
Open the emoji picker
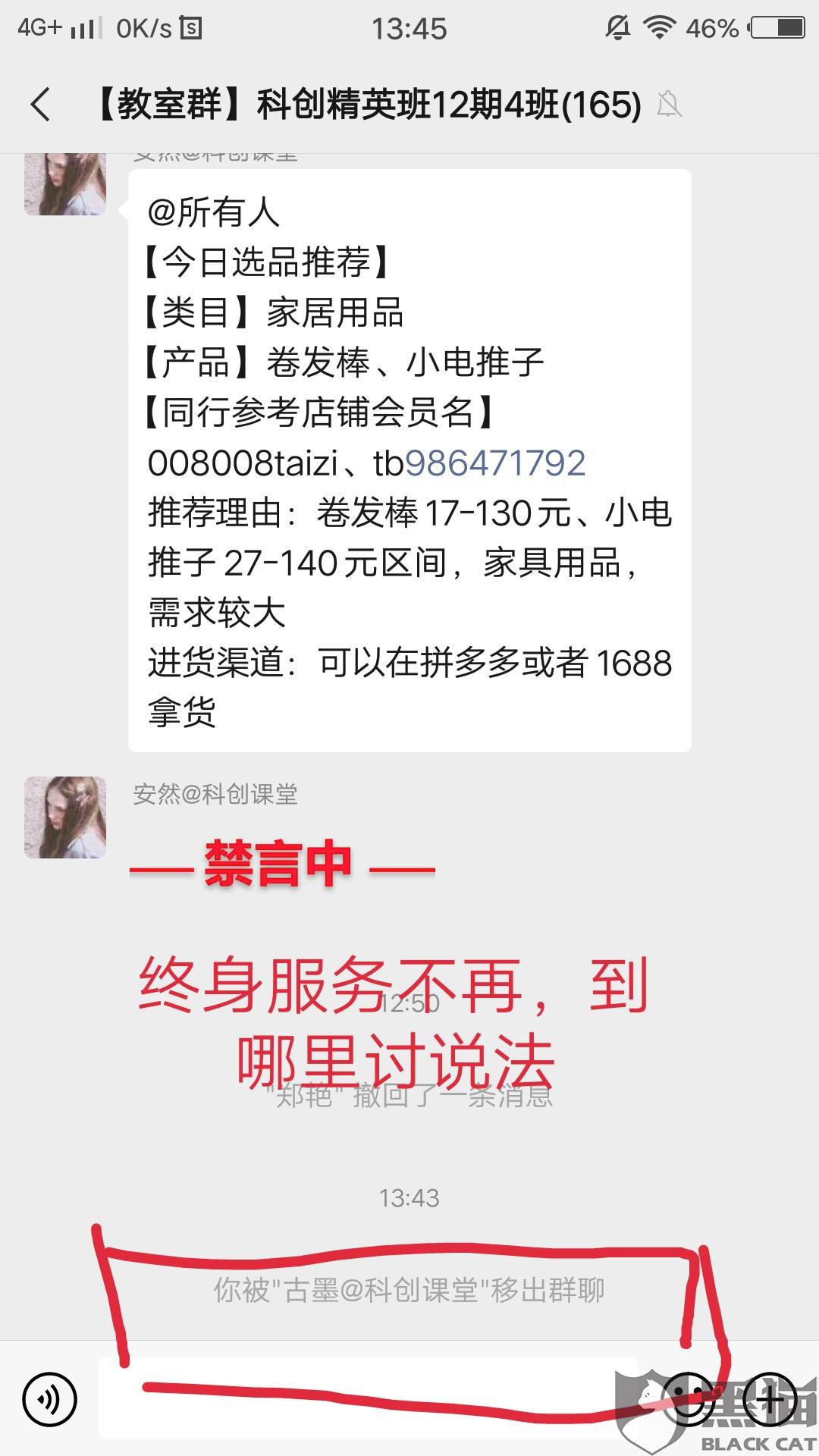(x=689, y=1399)
